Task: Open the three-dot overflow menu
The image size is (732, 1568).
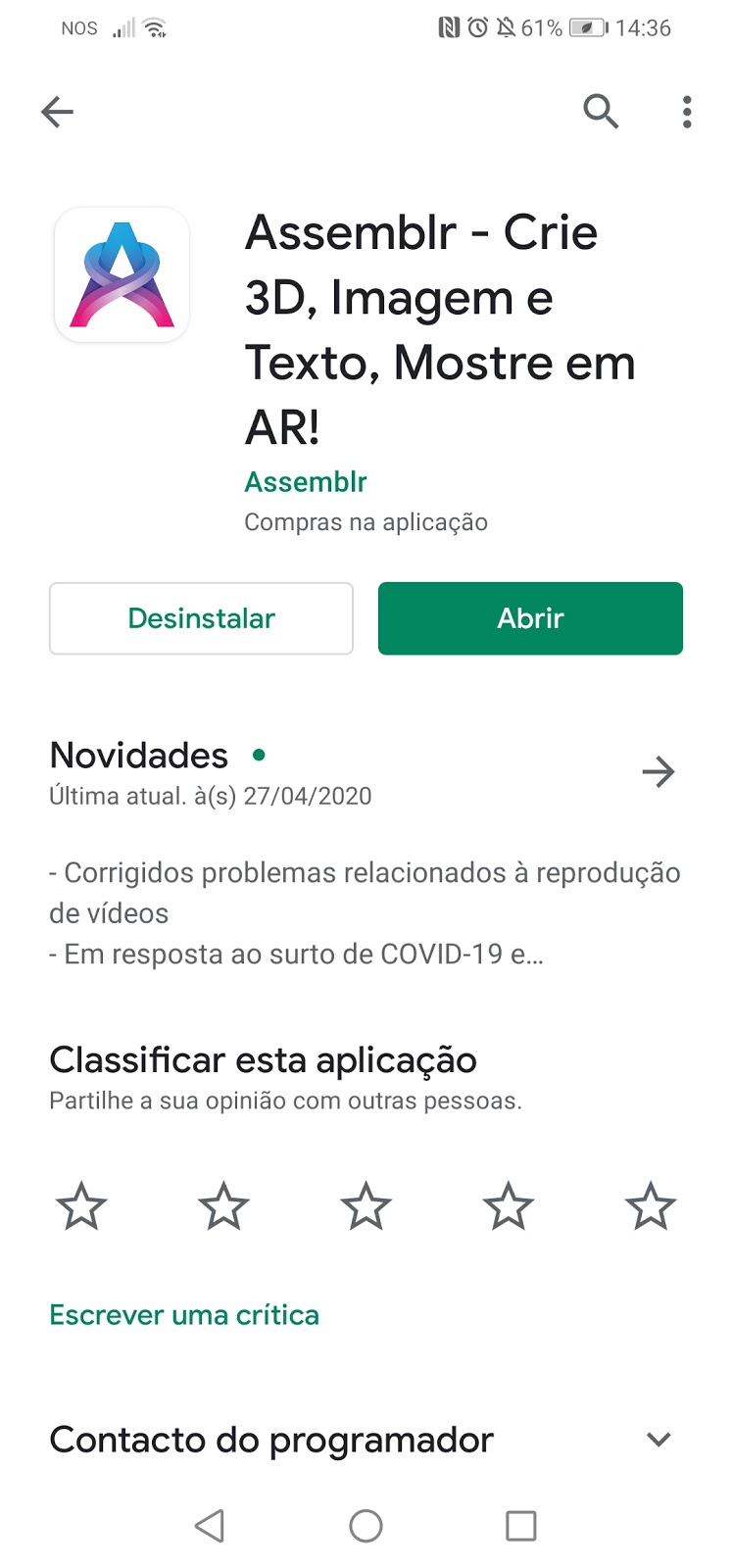Action: click(x=687, y=113)
